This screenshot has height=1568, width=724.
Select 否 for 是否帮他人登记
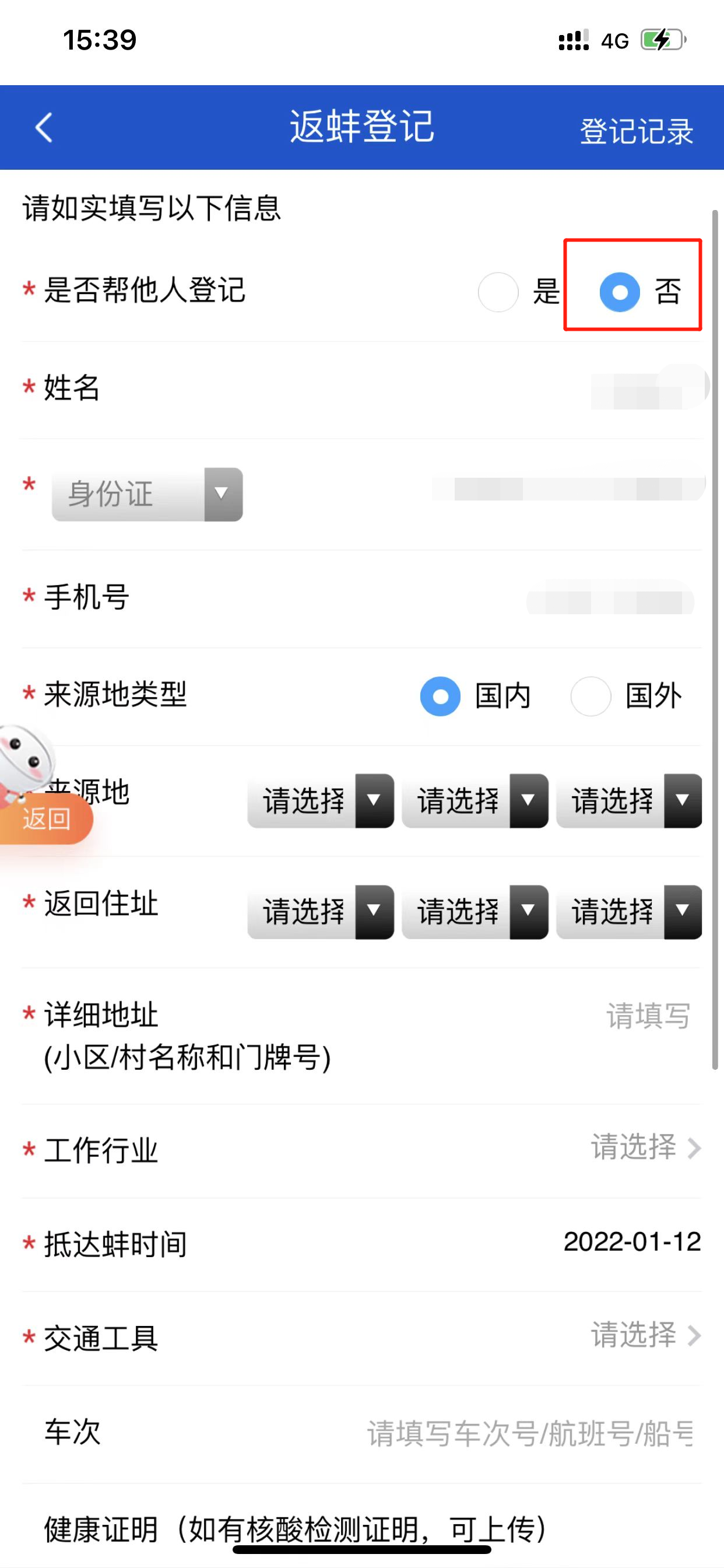point(620,292)
